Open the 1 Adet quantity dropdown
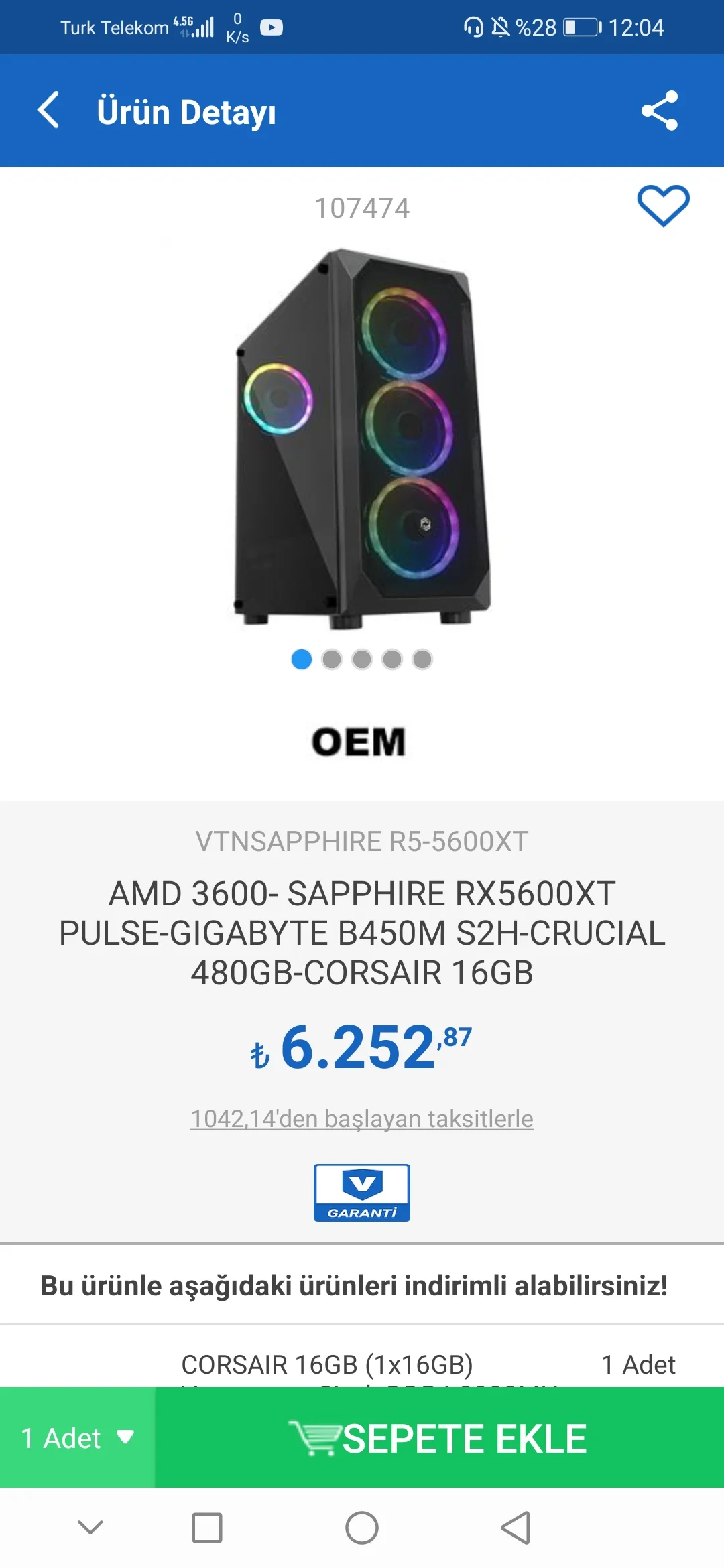 click(x=78, y=1438)
